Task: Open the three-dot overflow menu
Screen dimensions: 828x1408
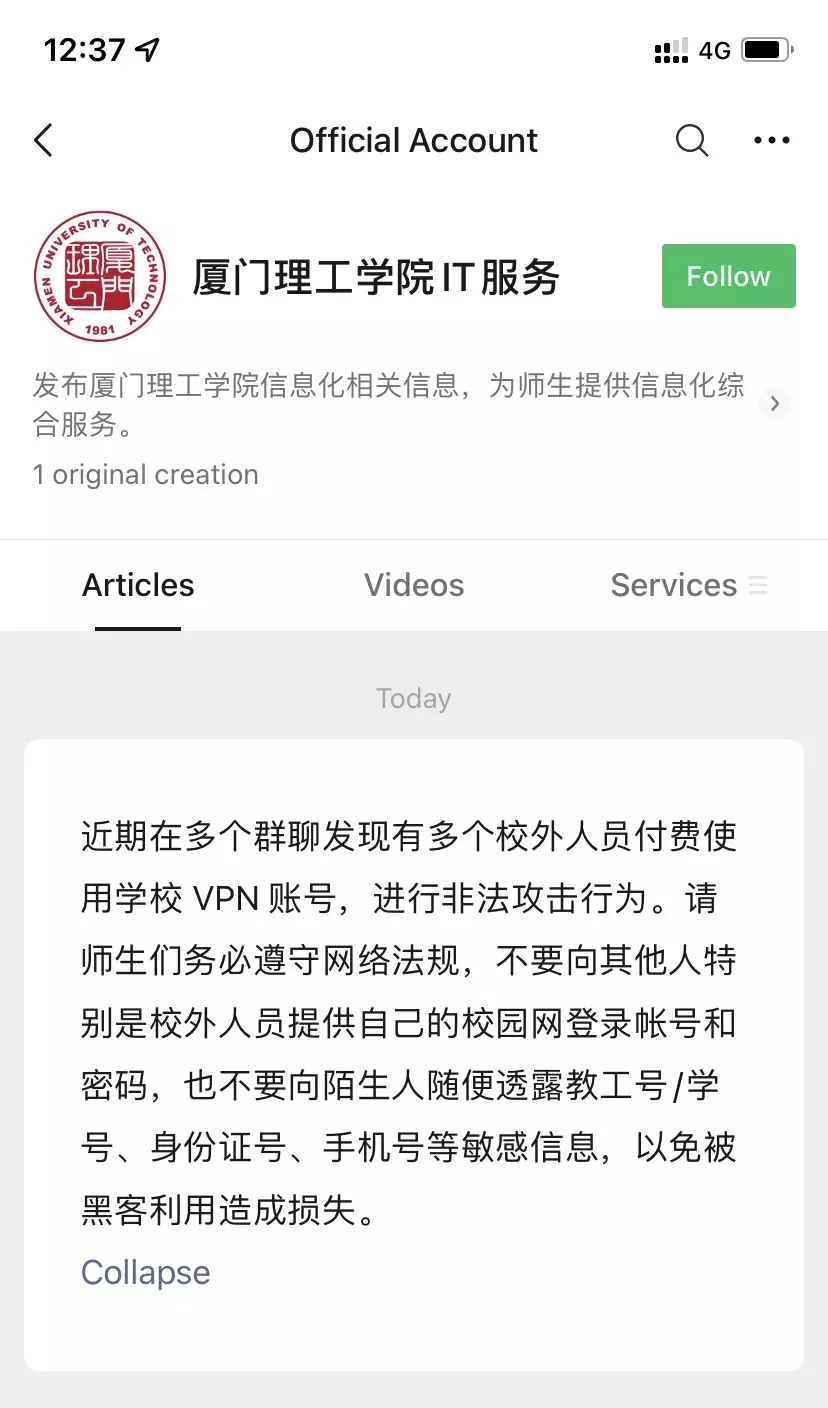Action: point(771,141)
